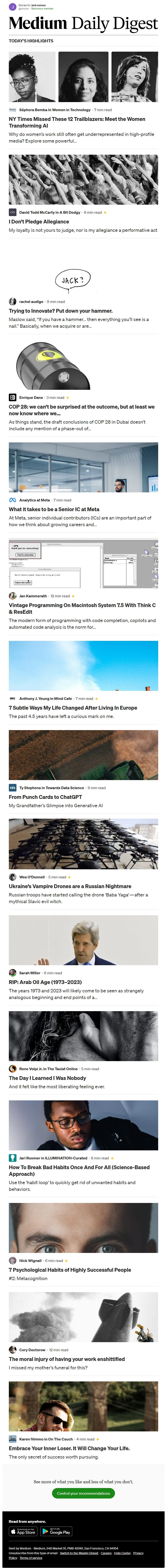Read 'What it takes to be a Senior IC at Meta'
The height and width of the screenshot is (1568, 167).
pos(54,509)
